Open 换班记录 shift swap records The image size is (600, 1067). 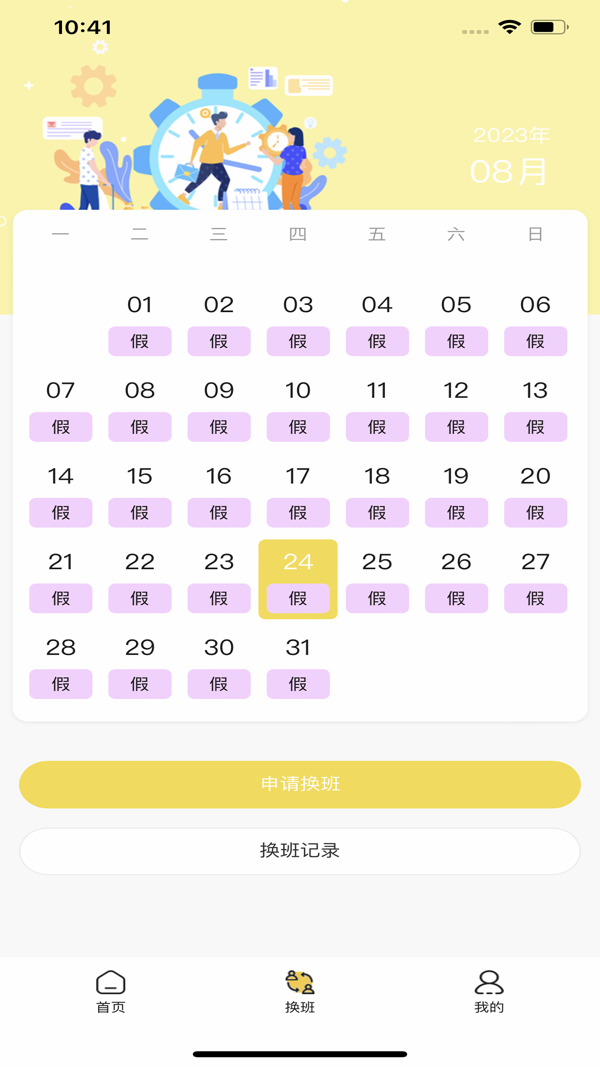click(x=300, y=851)
